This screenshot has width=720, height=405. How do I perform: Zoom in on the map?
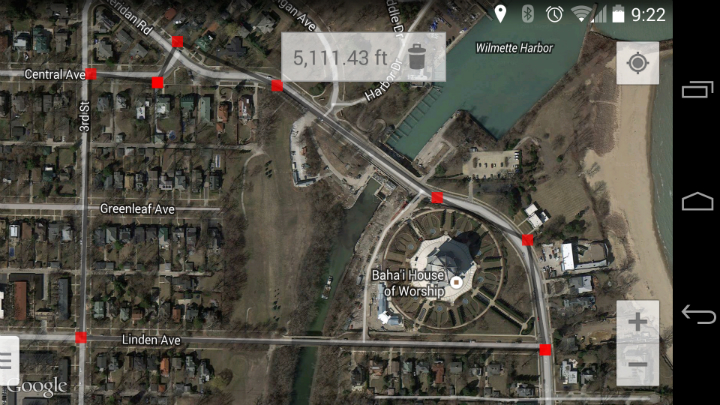pos(637,322)
